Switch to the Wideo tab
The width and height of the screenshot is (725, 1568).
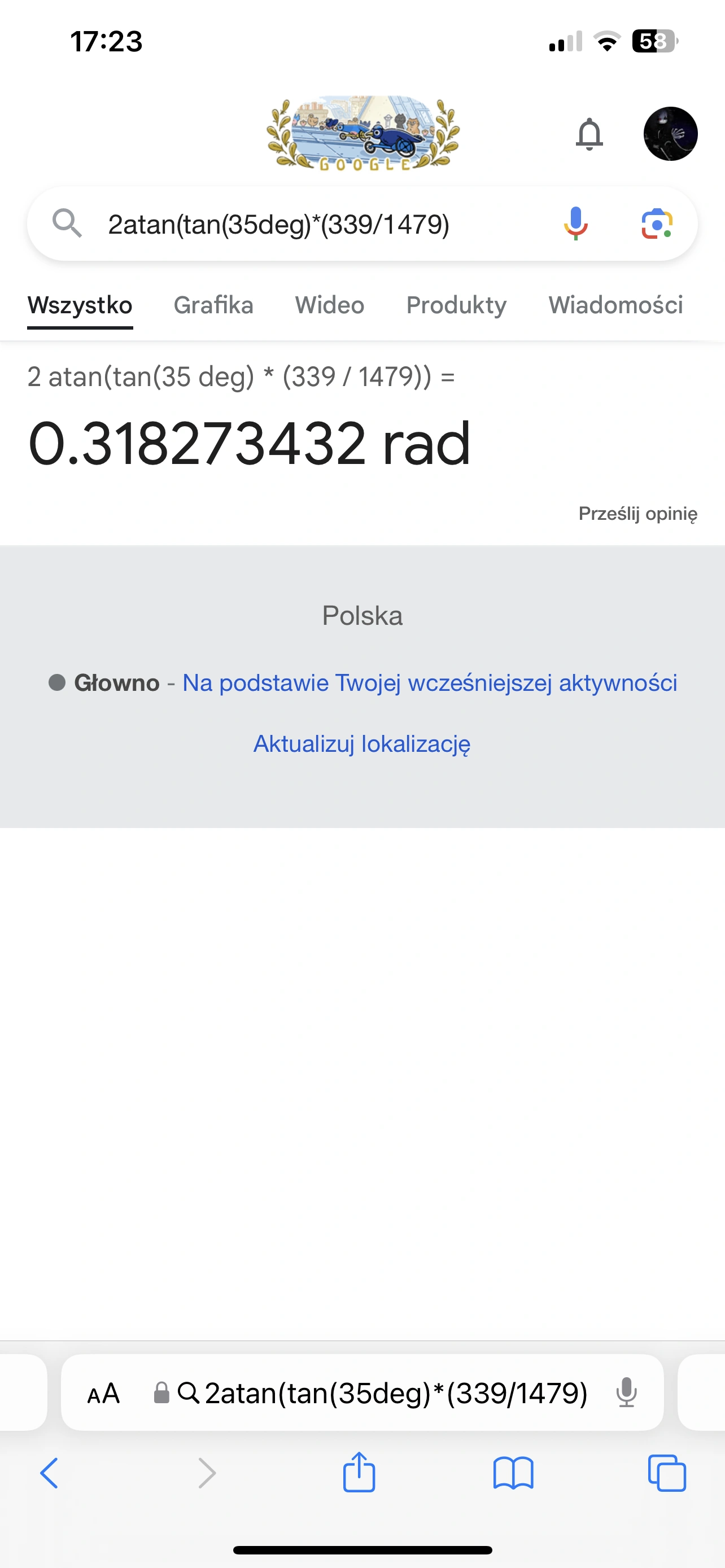point(329,305)
